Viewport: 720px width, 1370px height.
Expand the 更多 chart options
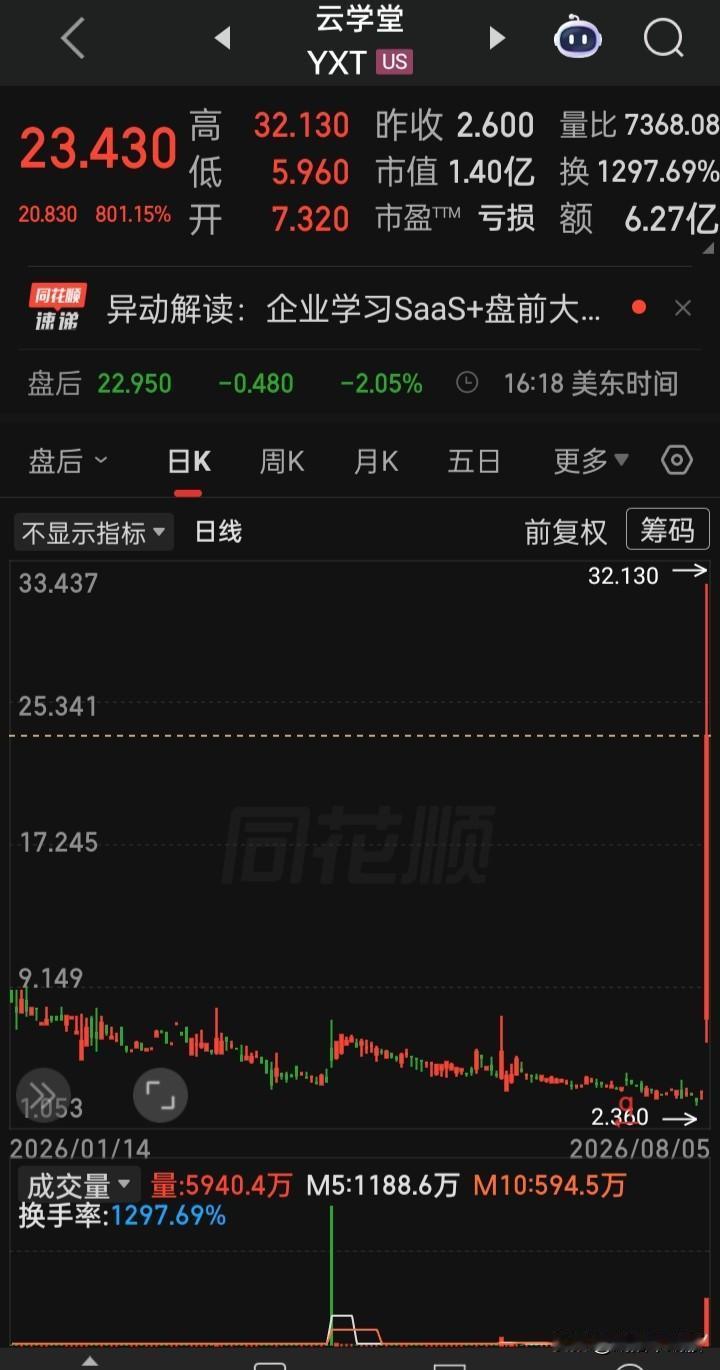[591, 461]
